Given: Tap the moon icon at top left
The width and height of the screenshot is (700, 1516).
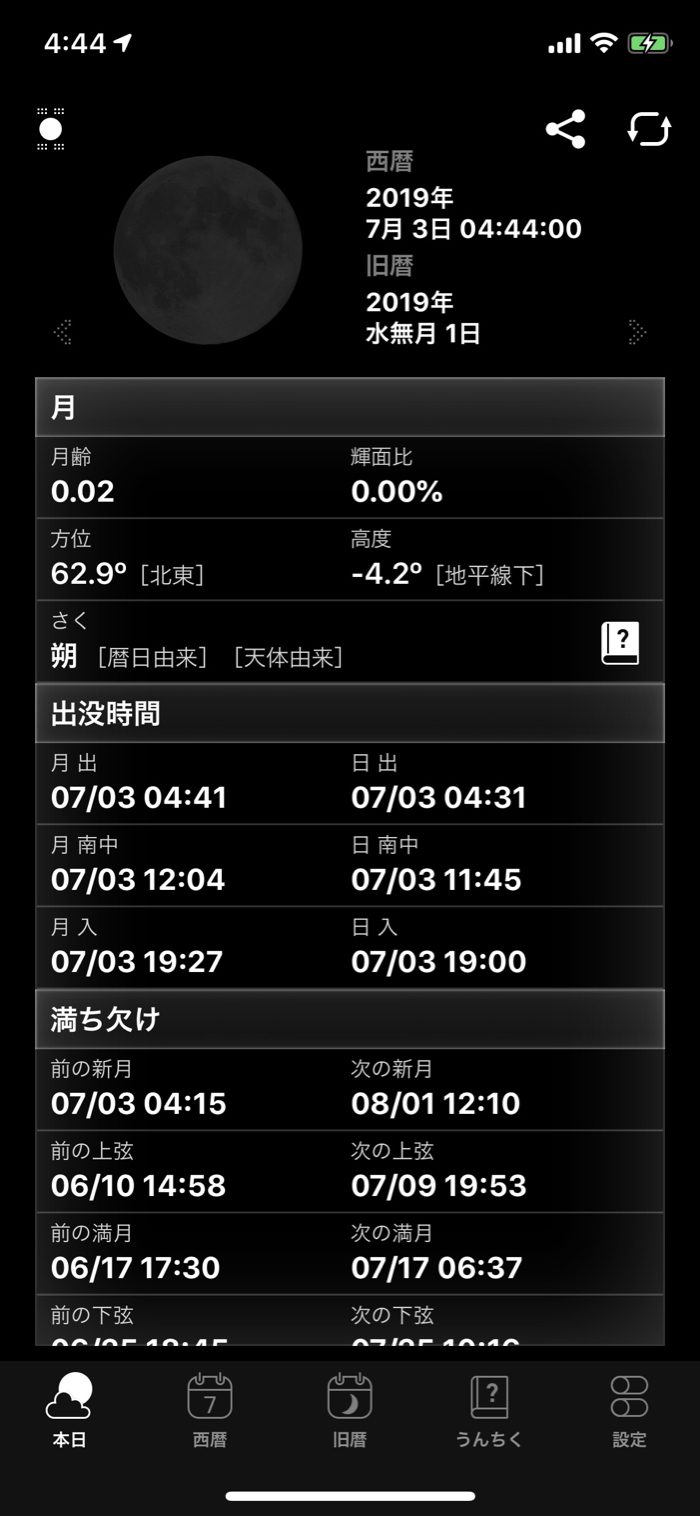Looking at the screenshot, I should click(x=51, y=130).
